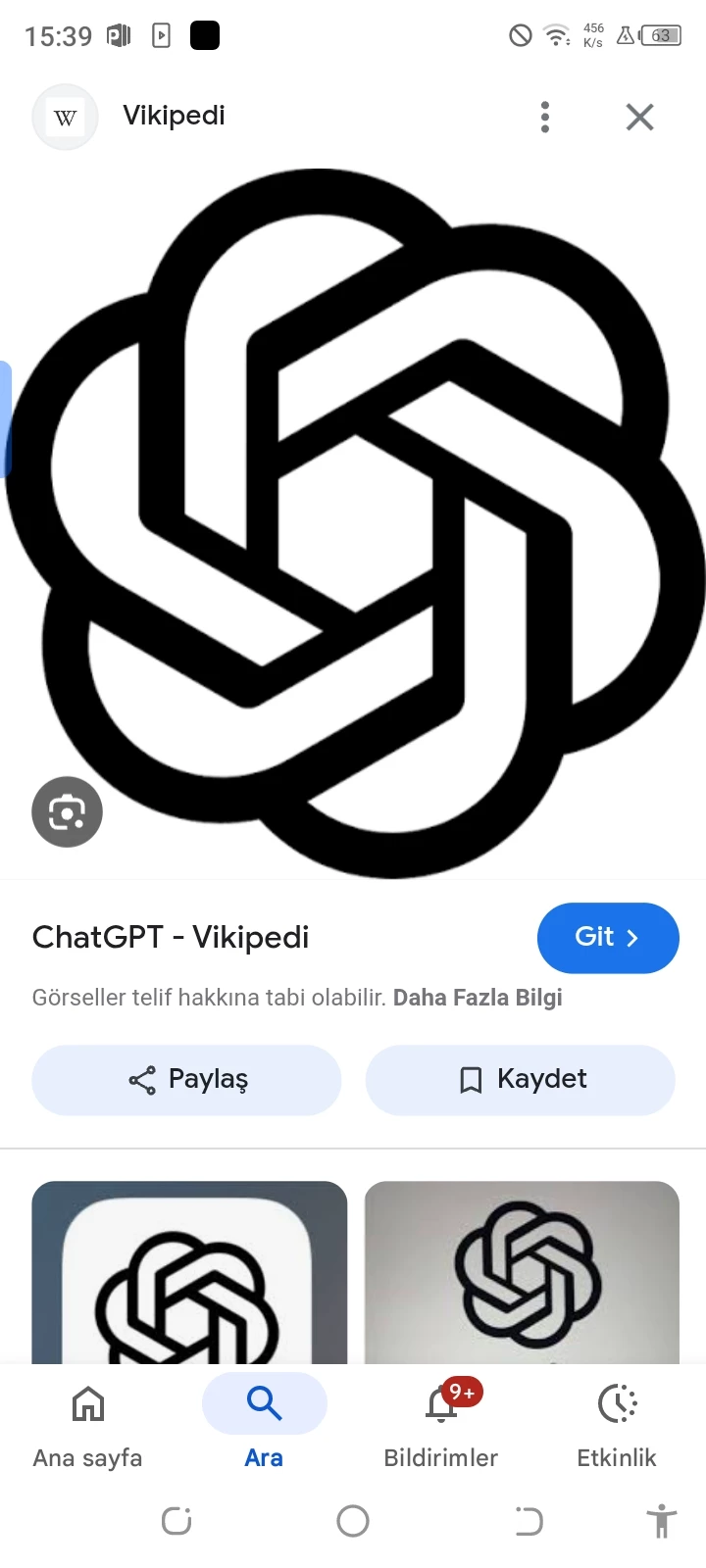Screen dimensions: 706x1568
Task: Open the Bildirimler tab
Action: click(x=441, y=1426)
